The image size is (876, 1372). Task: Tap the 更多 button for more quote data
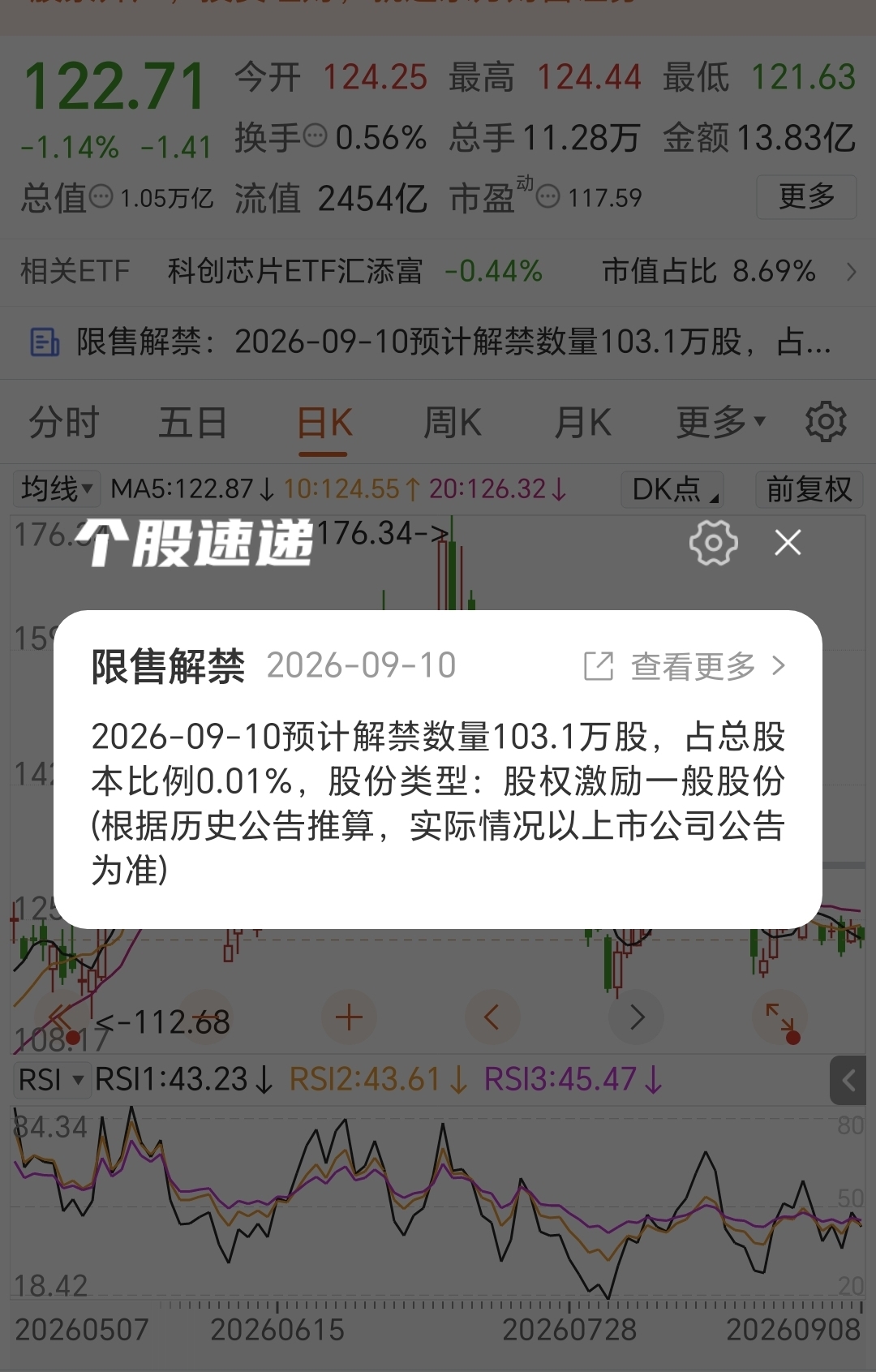(806, 196)
